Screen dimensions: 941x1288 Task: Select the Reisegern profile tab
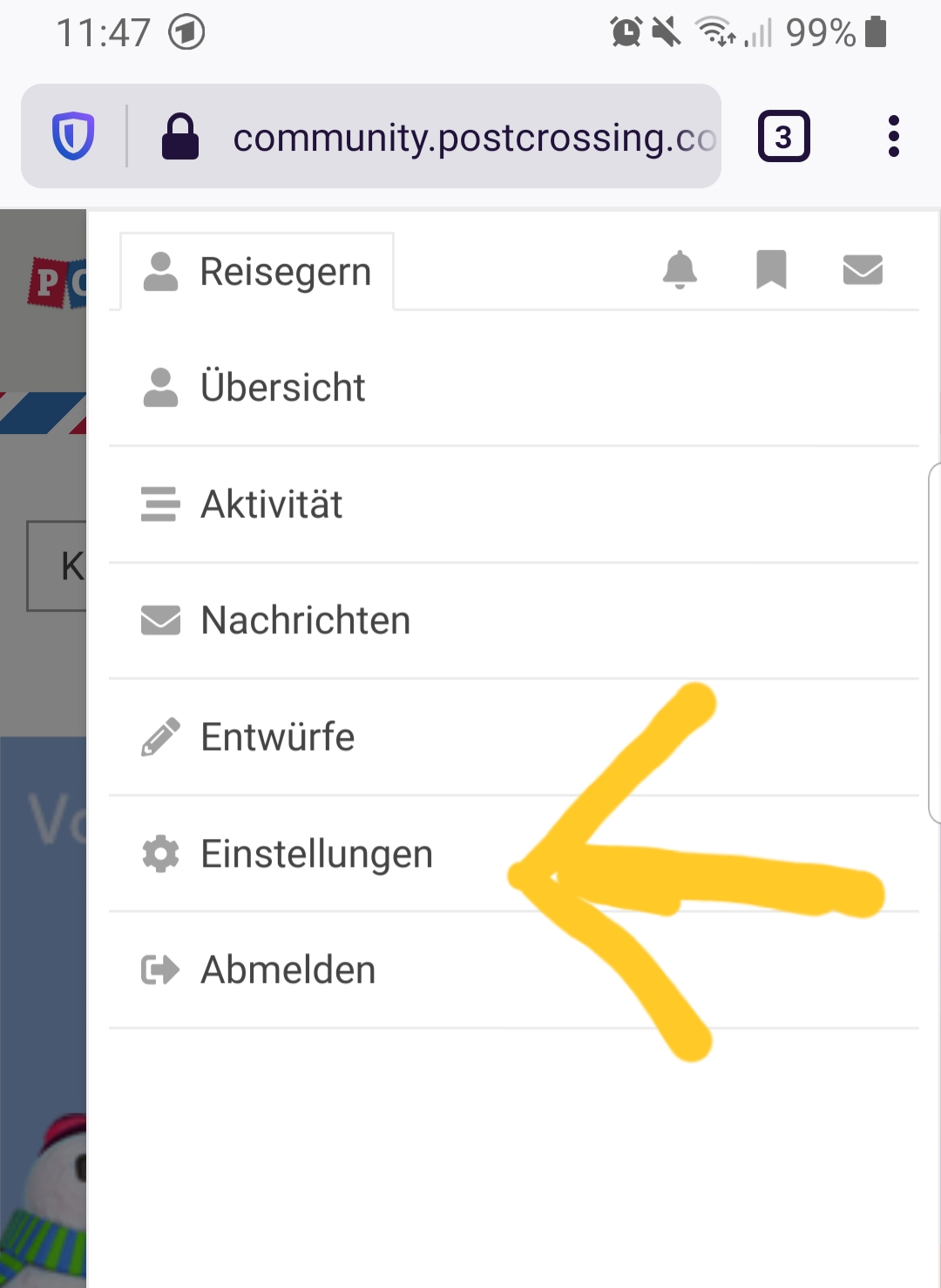258,272
